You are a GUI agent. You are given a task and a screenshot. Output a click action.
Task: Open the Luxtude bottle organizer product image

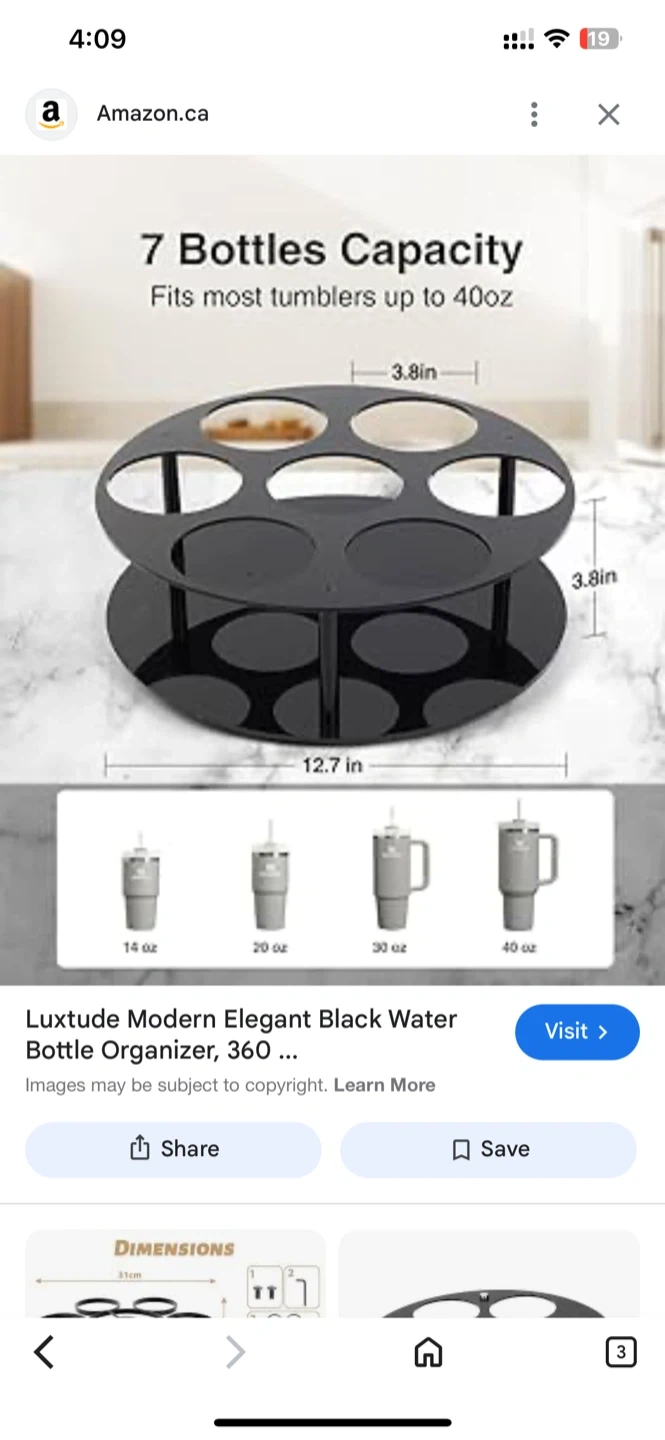click(x=332, y=570)
